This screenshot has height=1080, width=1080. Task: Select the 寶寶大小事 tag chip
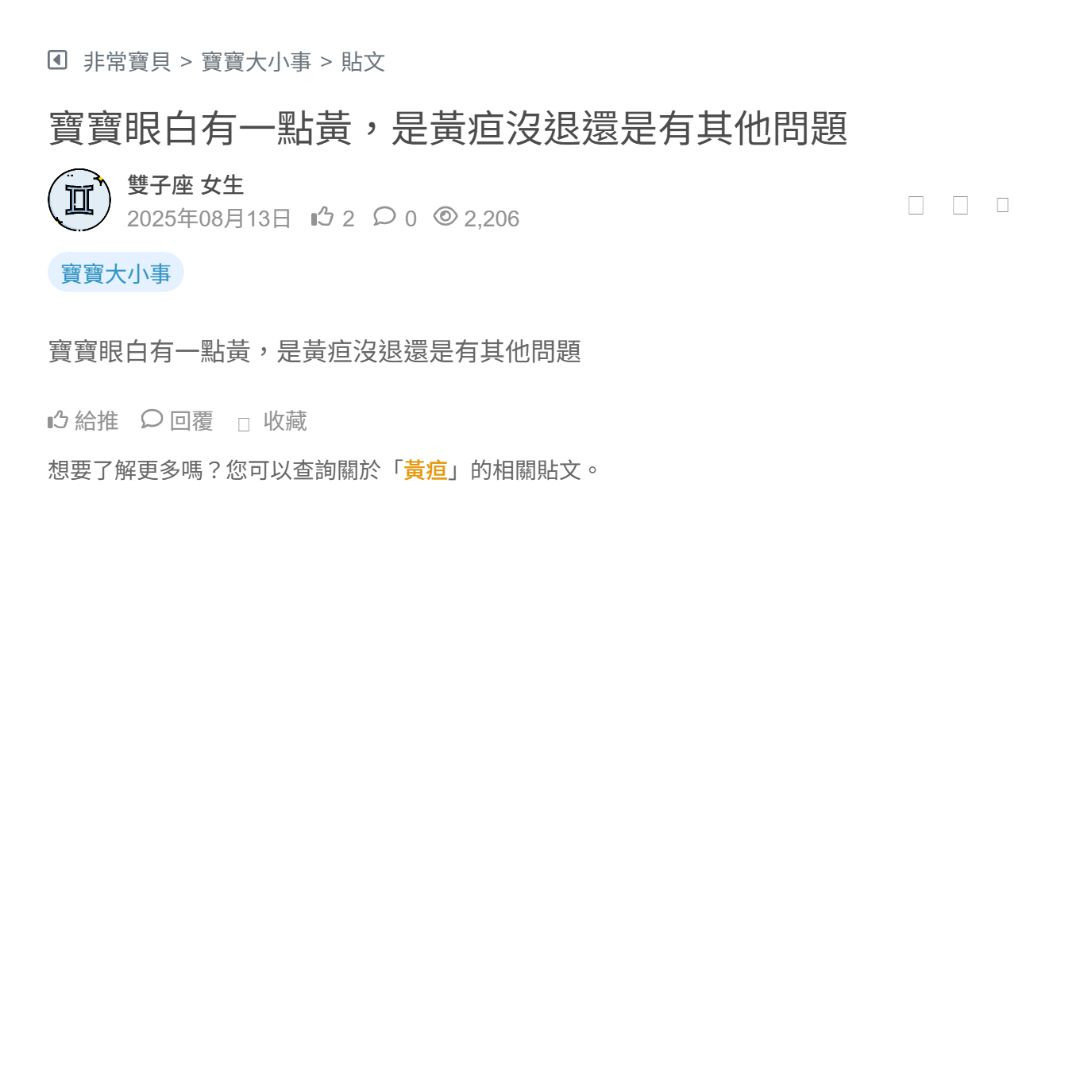(x=116, y=273)
